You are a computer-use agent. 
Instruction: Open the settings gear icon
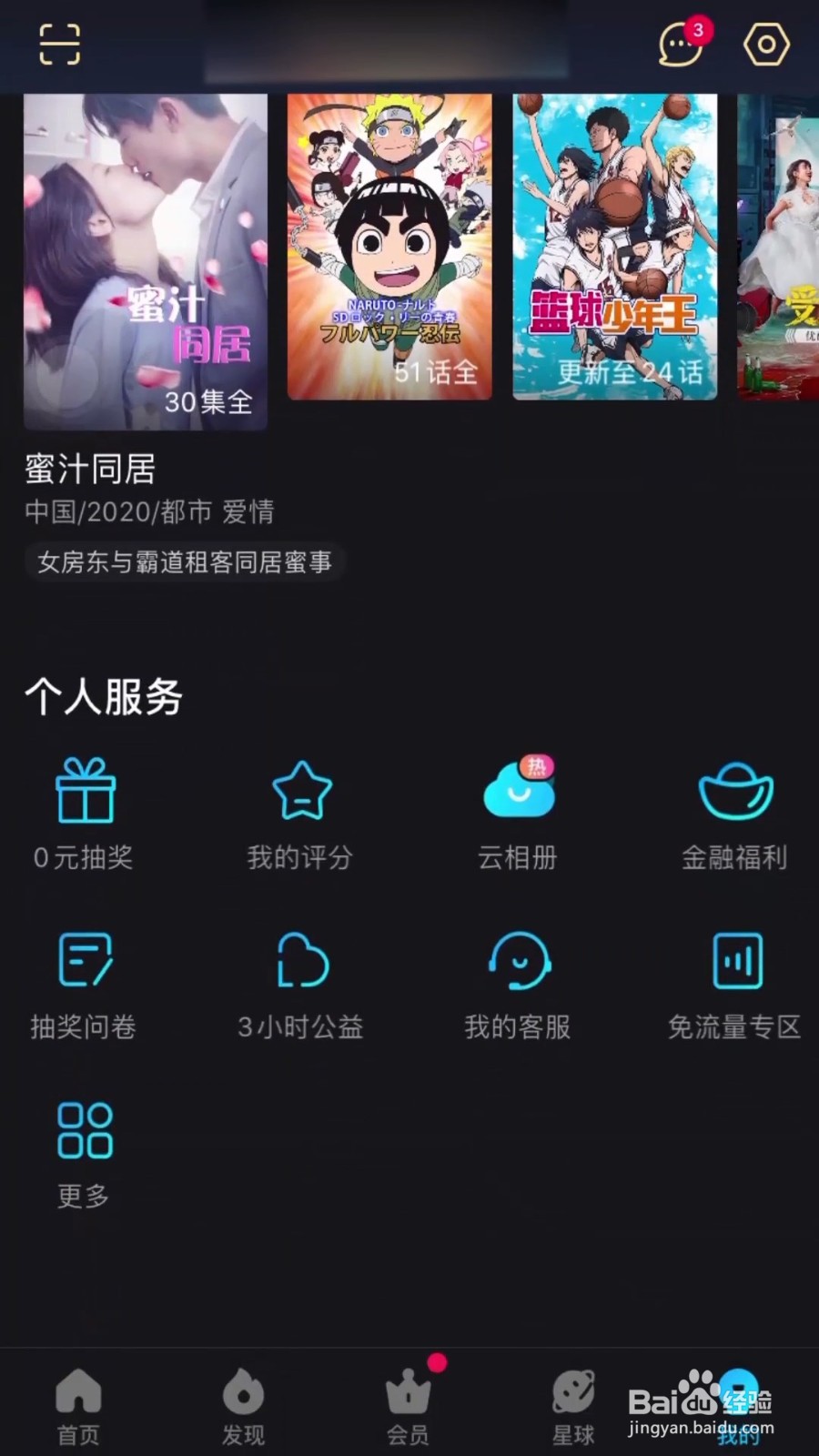click(x=765, y=45)
